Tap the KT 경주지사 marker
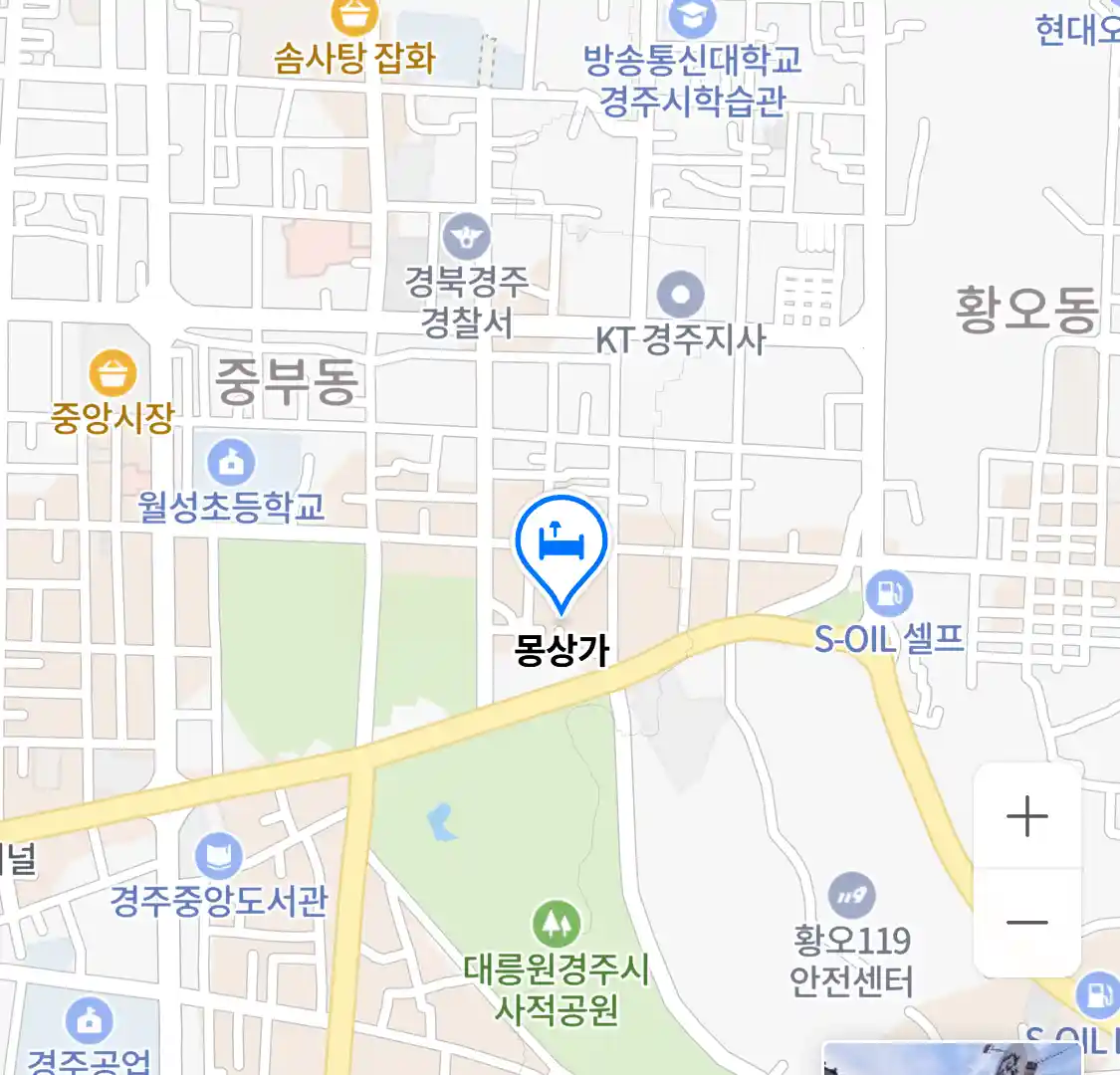 [681, 296]
